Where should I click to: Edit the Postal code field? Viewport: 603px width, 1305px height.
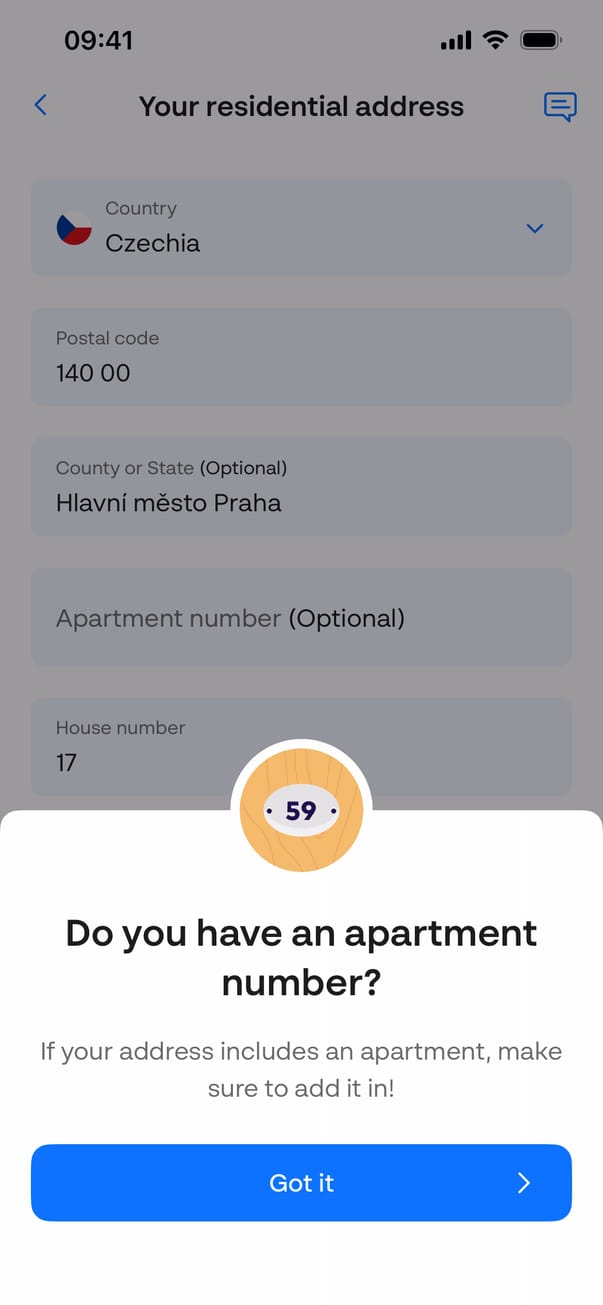point(301,357)
